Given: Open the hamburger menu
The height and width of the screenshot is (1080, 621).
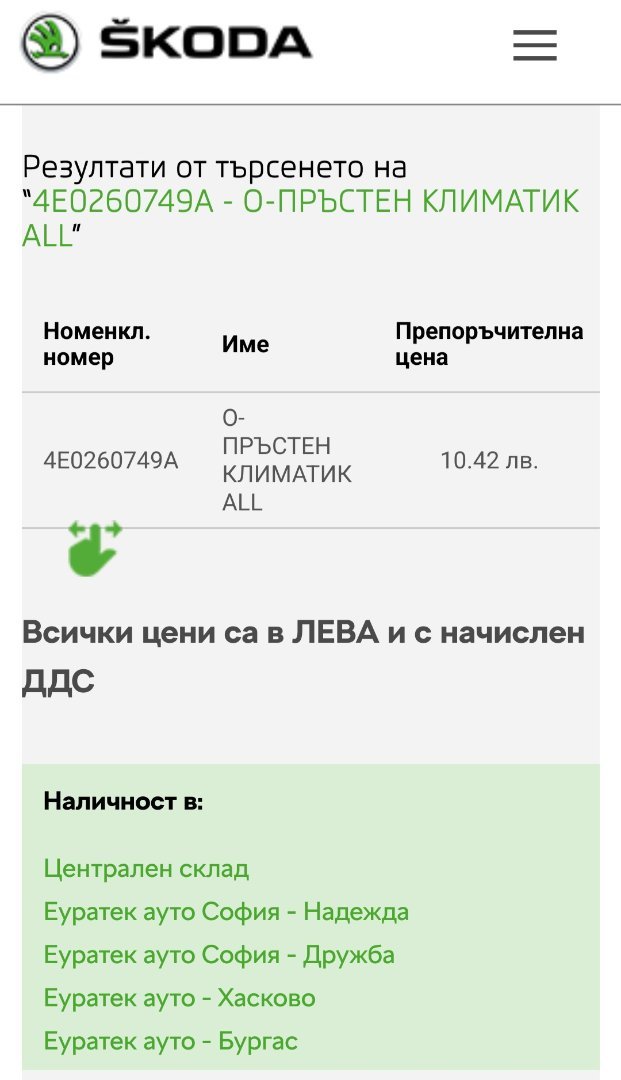Looking at the screenshot, I should coord(535,45).
